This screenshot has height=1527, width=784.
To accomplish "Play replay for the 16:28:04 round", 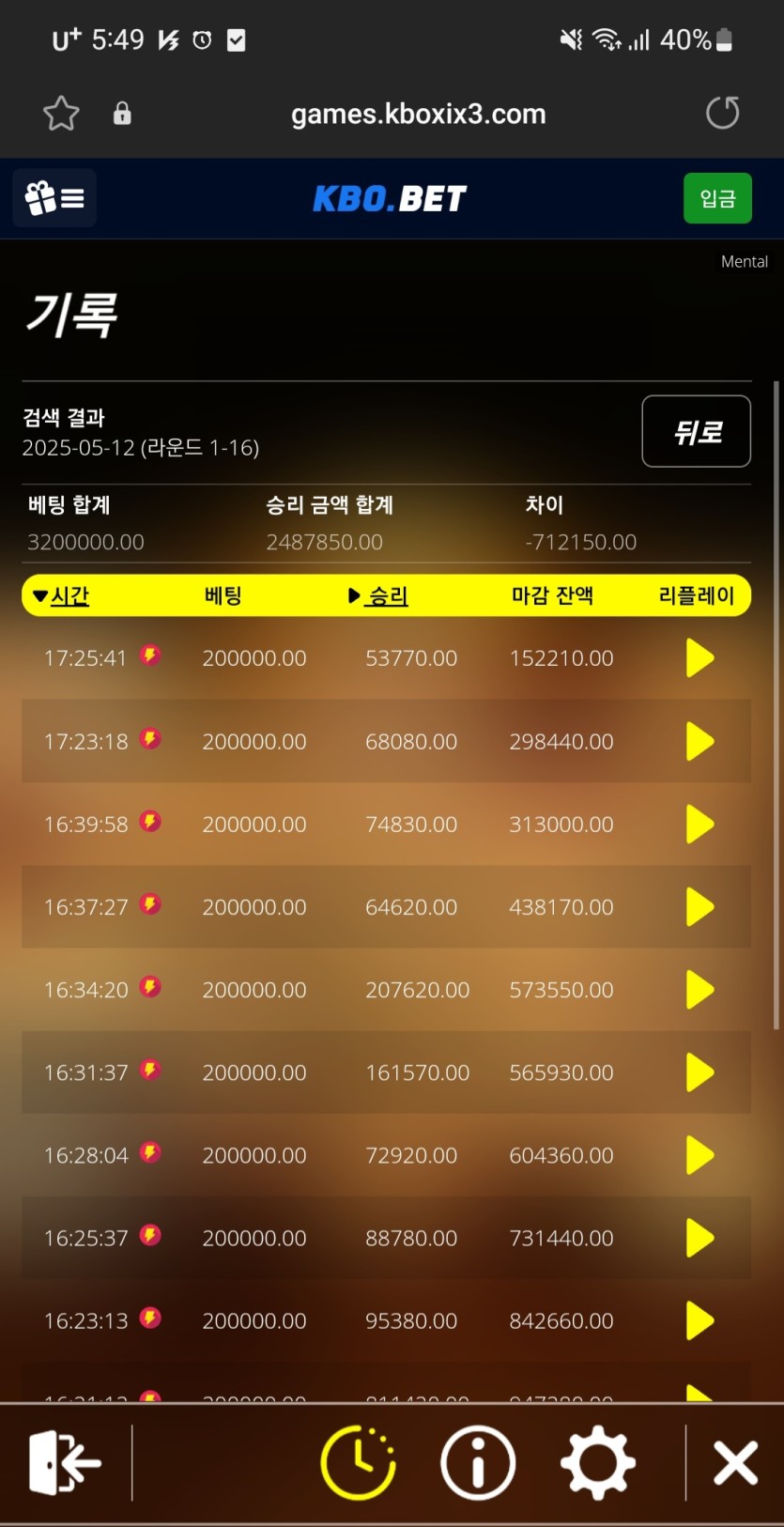I will pyautogui.click(x=699, y=1155).
